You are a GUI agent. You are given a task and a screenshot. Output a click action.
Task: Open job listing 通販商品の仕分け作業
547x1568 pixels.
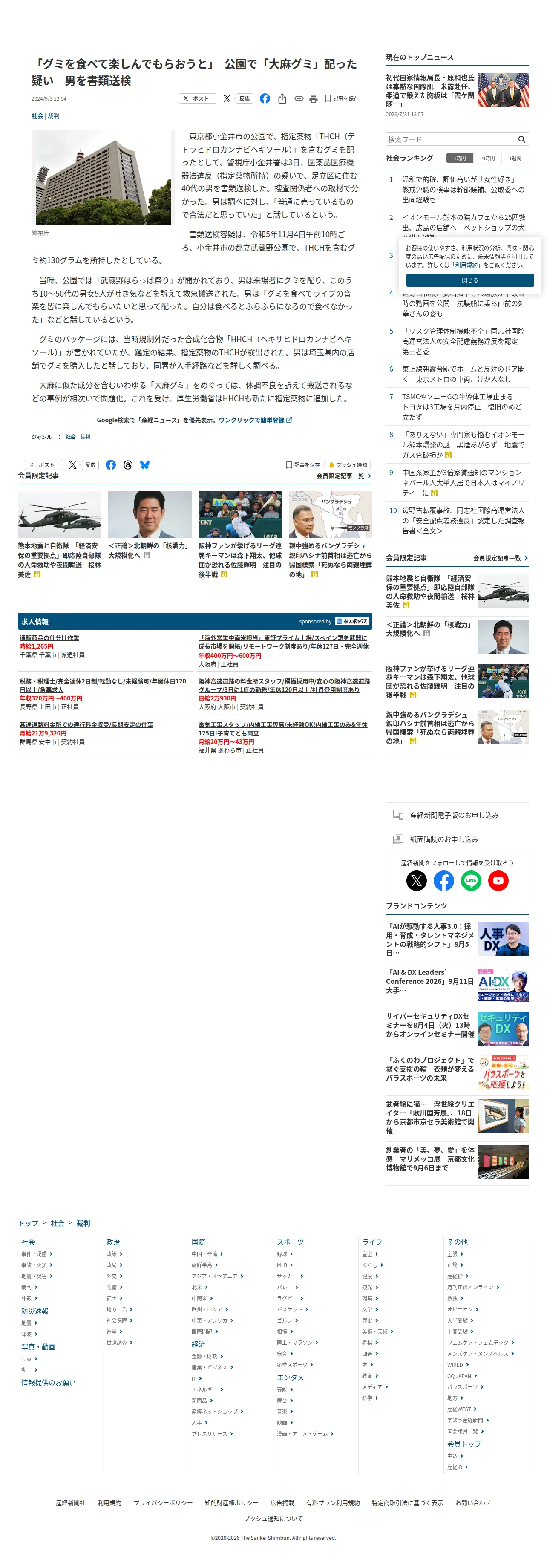tap(49, 638)
